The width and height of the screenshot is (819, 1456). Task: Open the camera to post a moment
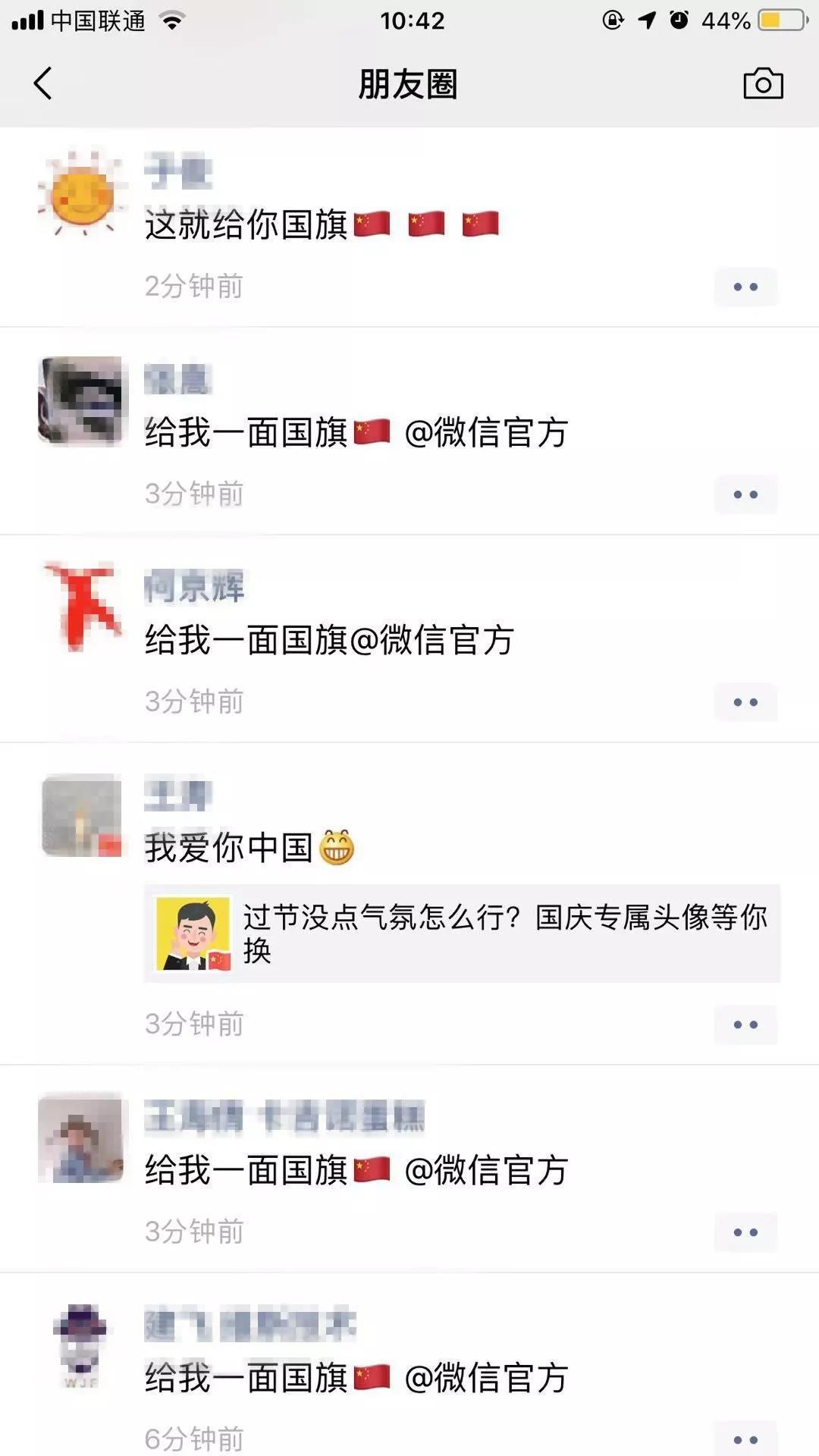763,83
